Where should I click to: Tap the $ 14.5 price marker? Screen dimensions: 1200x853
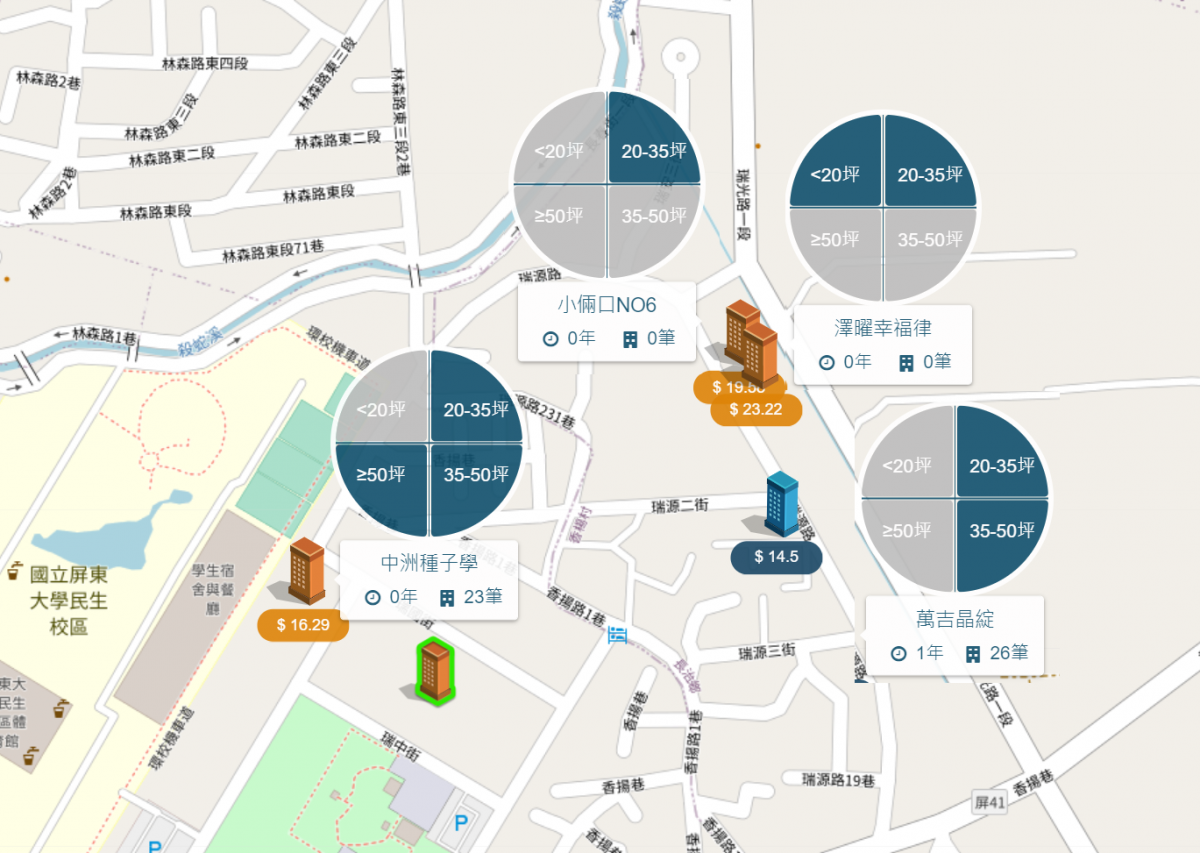776,557
